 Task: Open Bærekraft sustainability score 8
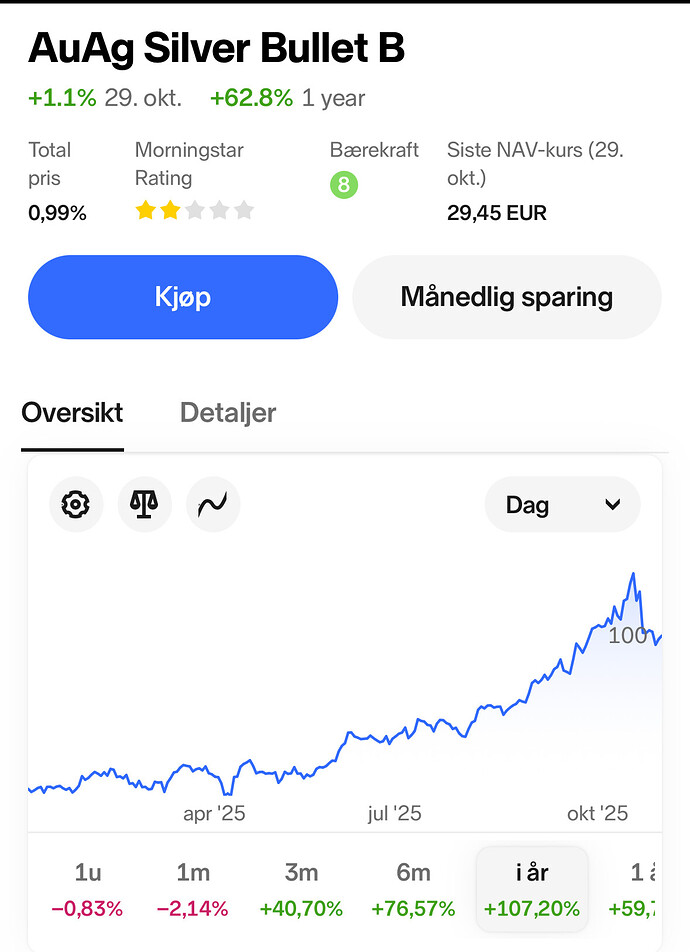(x=343, y=185)
